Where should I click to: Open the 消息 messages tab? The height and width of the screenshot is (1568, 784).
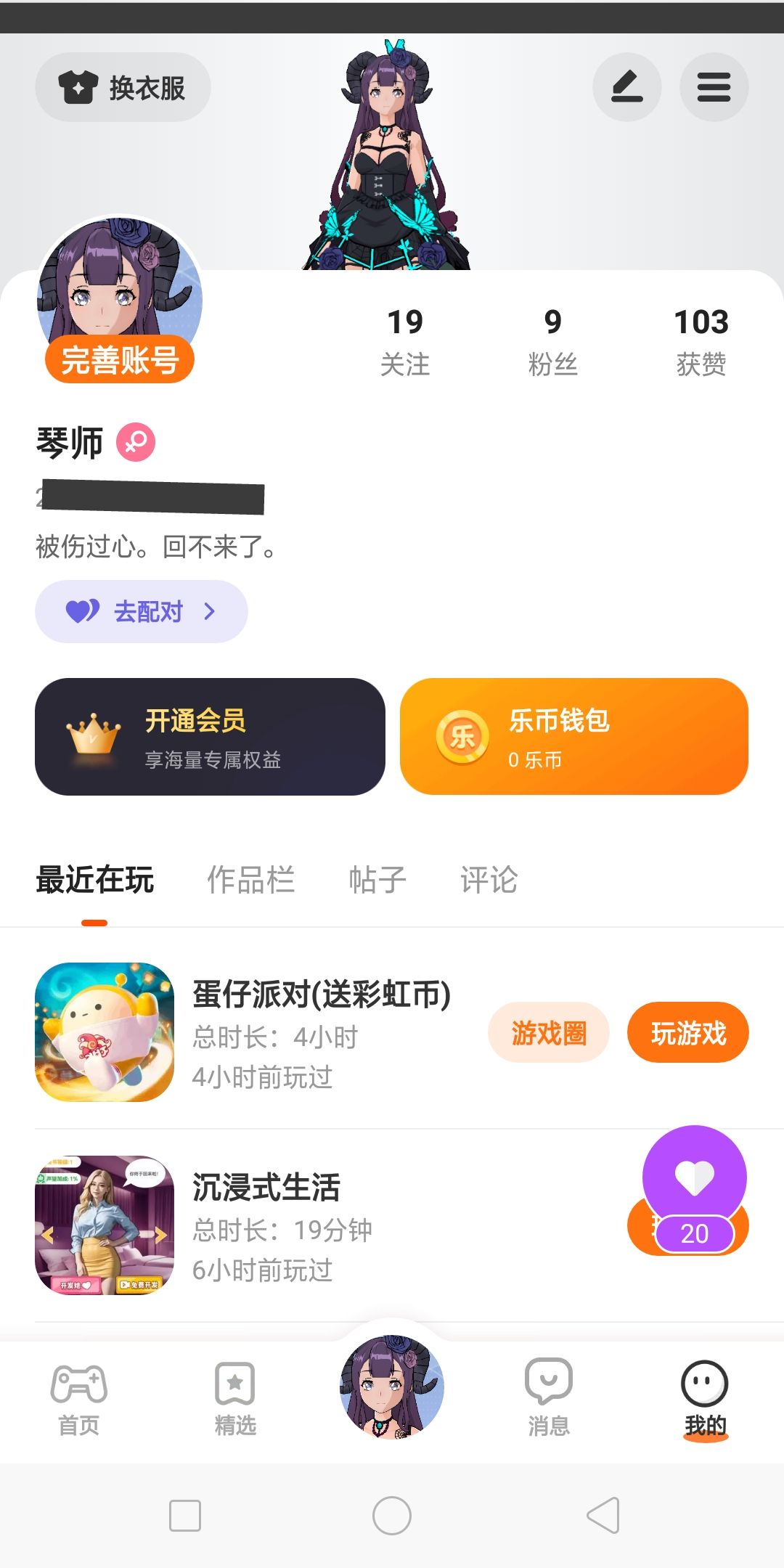coord(548,1397)
